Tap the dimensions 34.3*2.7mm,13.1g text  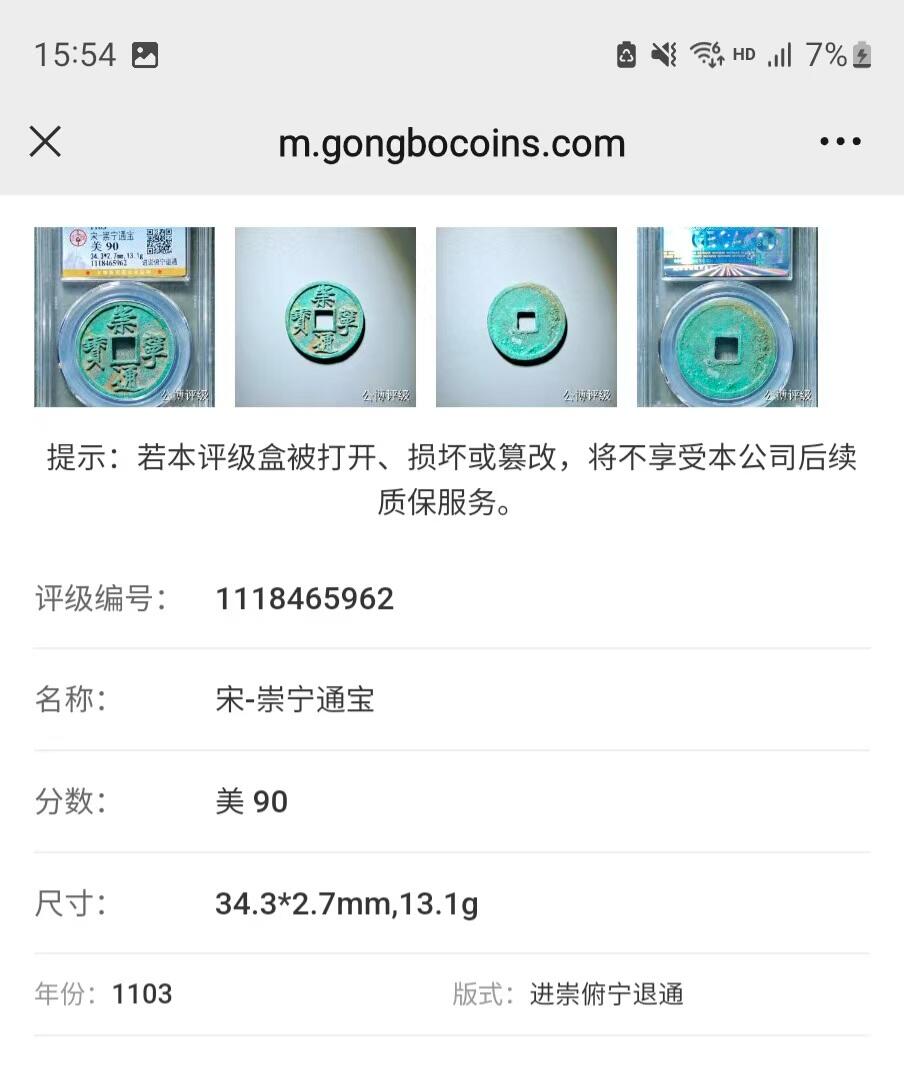point(348,903)
